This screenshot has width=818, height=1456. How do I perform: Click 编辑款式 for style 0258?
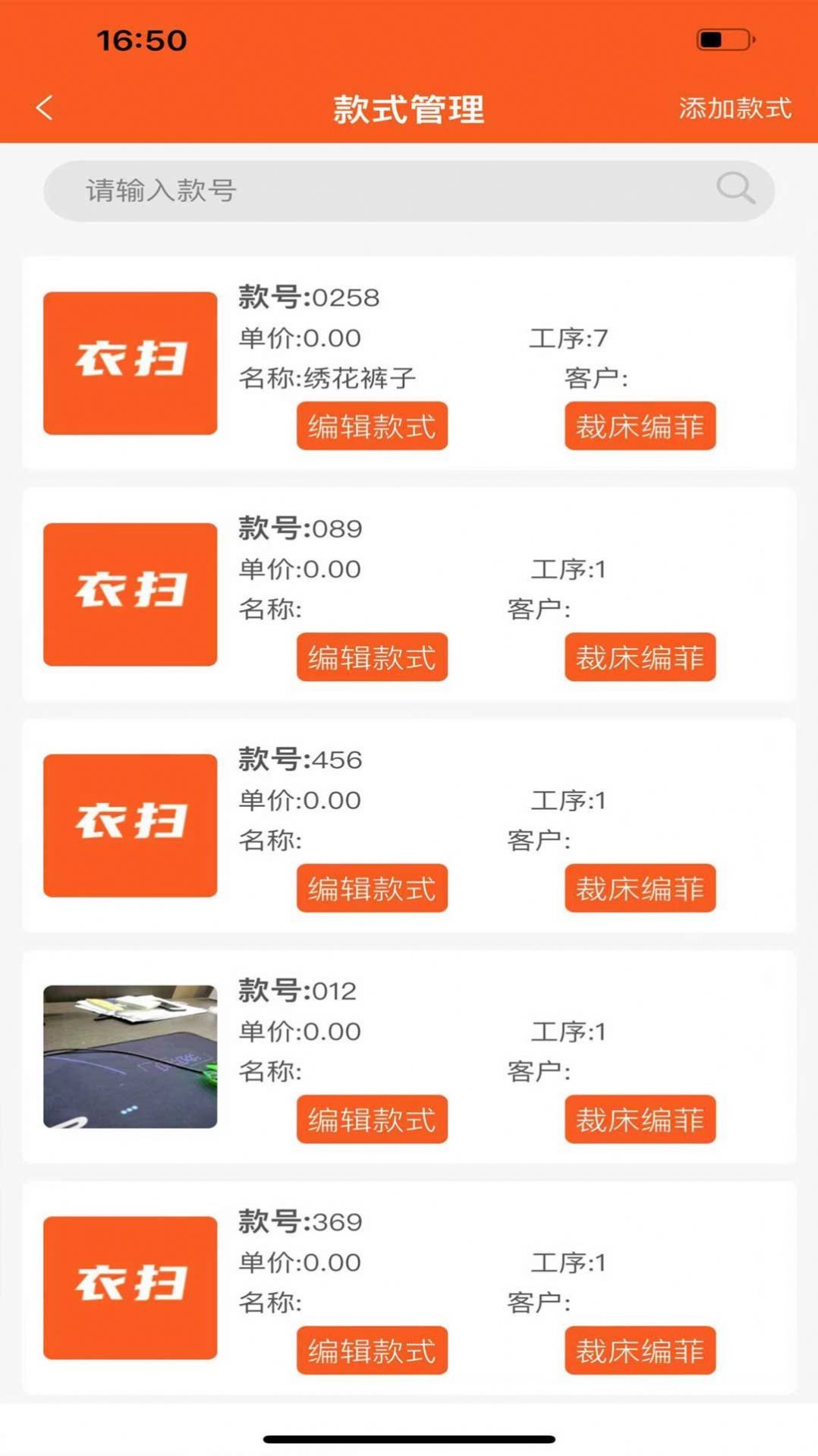pyautogui.click(x=371, y=426)
